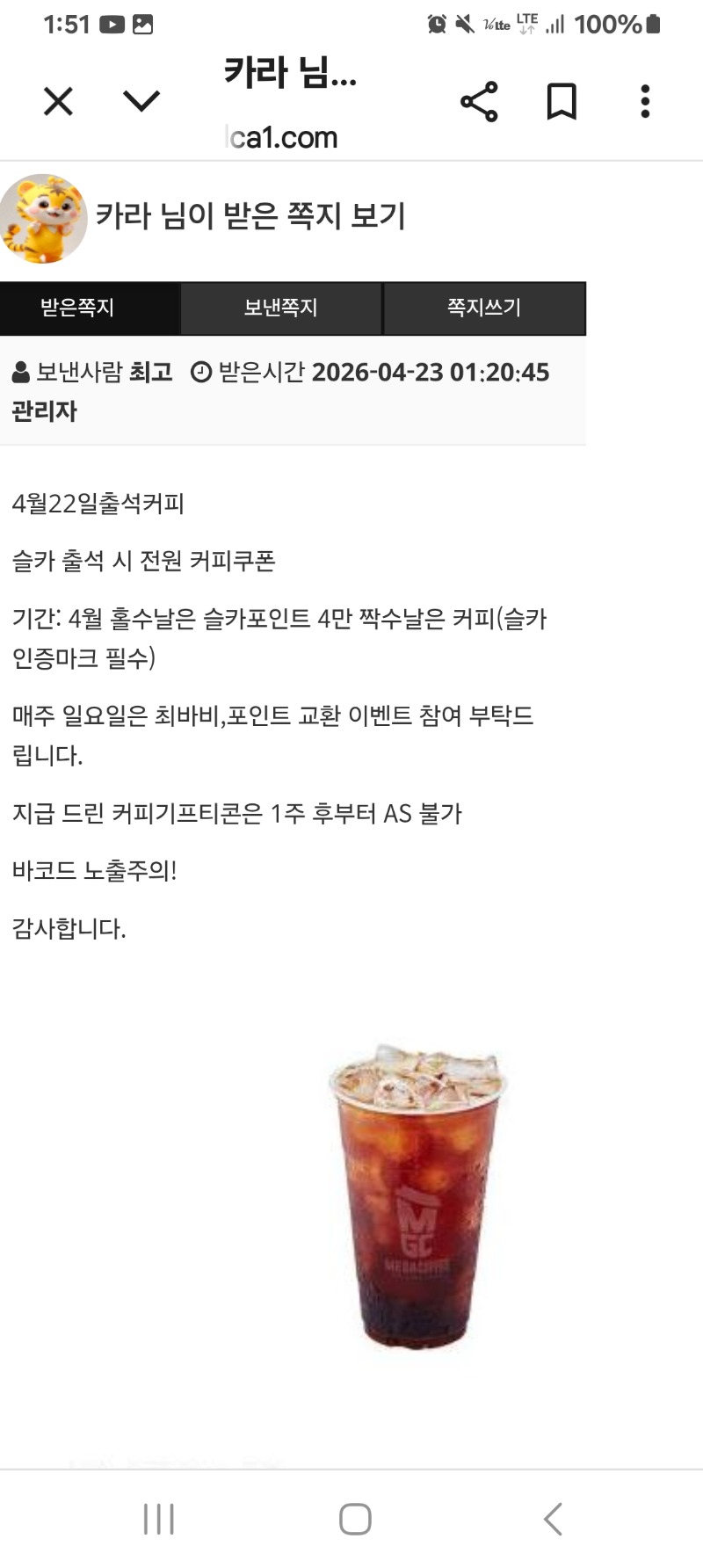Open recent apps from the navigation bar
This screenshot has height=1568, width=703.
pos(159,1519)
